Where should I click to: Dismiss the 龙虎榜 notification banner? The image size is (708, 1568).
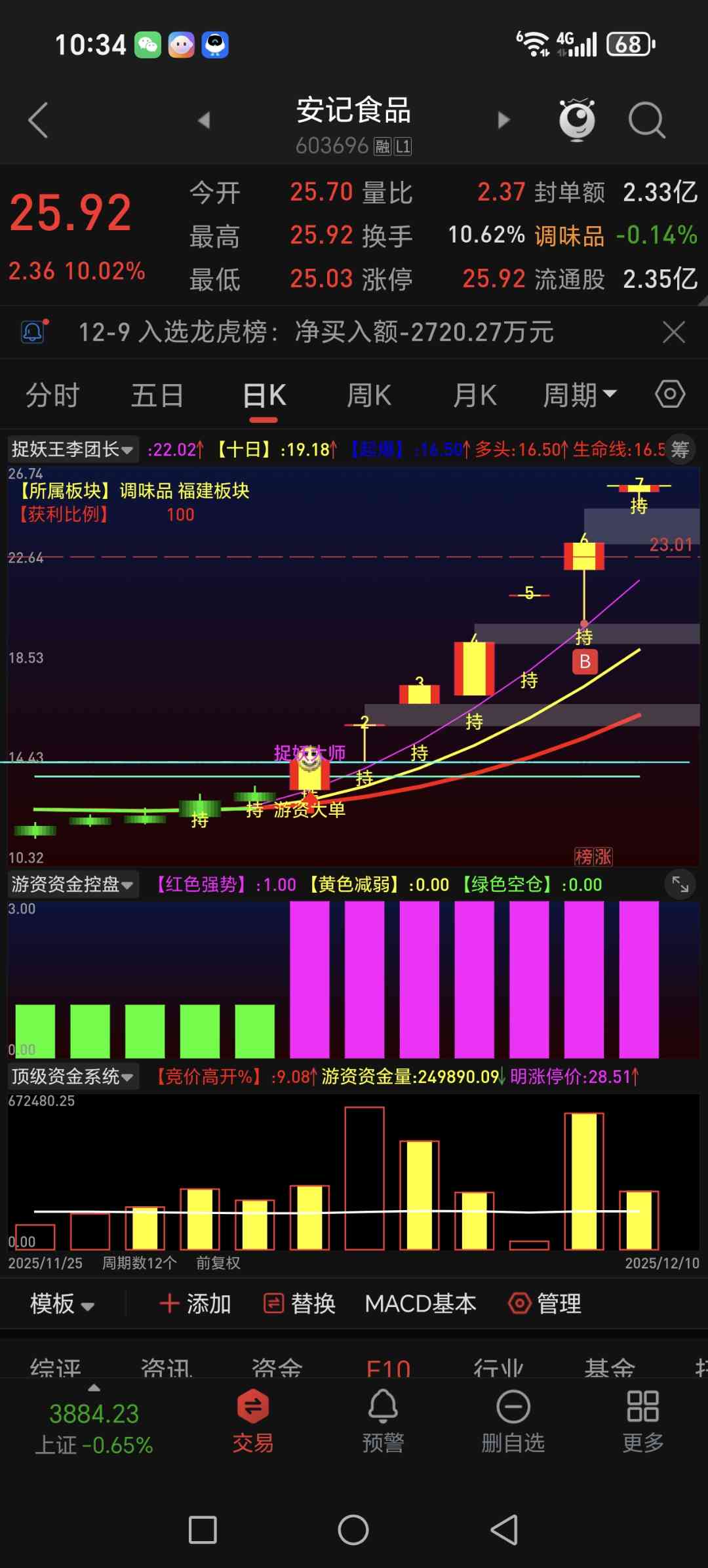tap(674, 332)
